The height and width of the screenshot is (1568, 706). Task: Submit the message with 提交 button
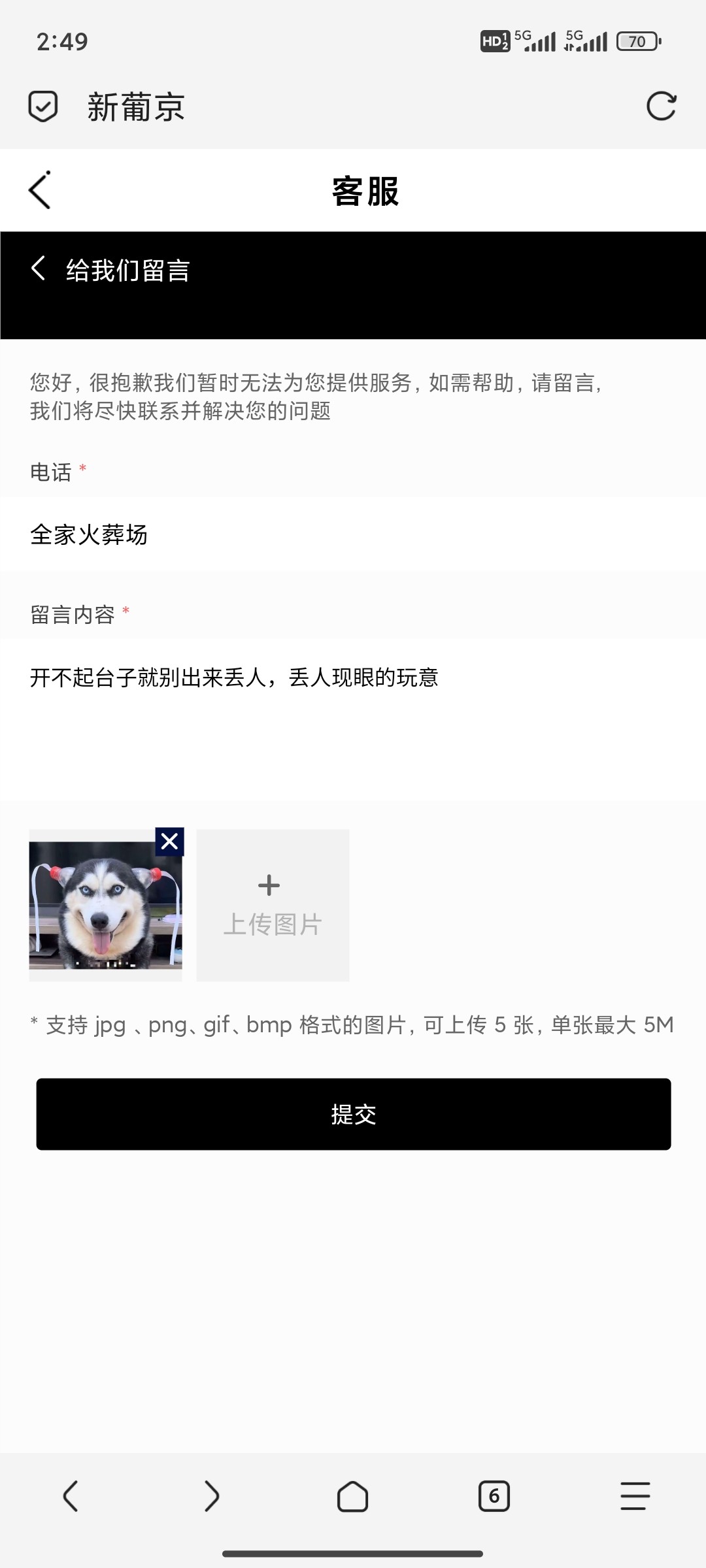pos(353,1114)
